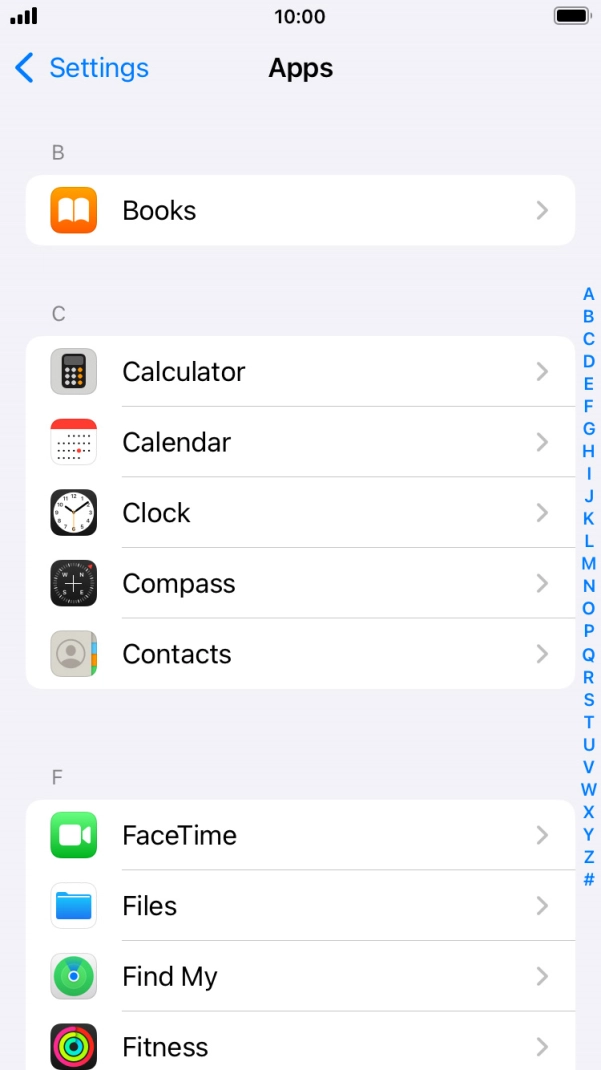The height and width of the screenshot is (1070, 601).
Task: Go back to Settings
Action: tap(82, 68)
